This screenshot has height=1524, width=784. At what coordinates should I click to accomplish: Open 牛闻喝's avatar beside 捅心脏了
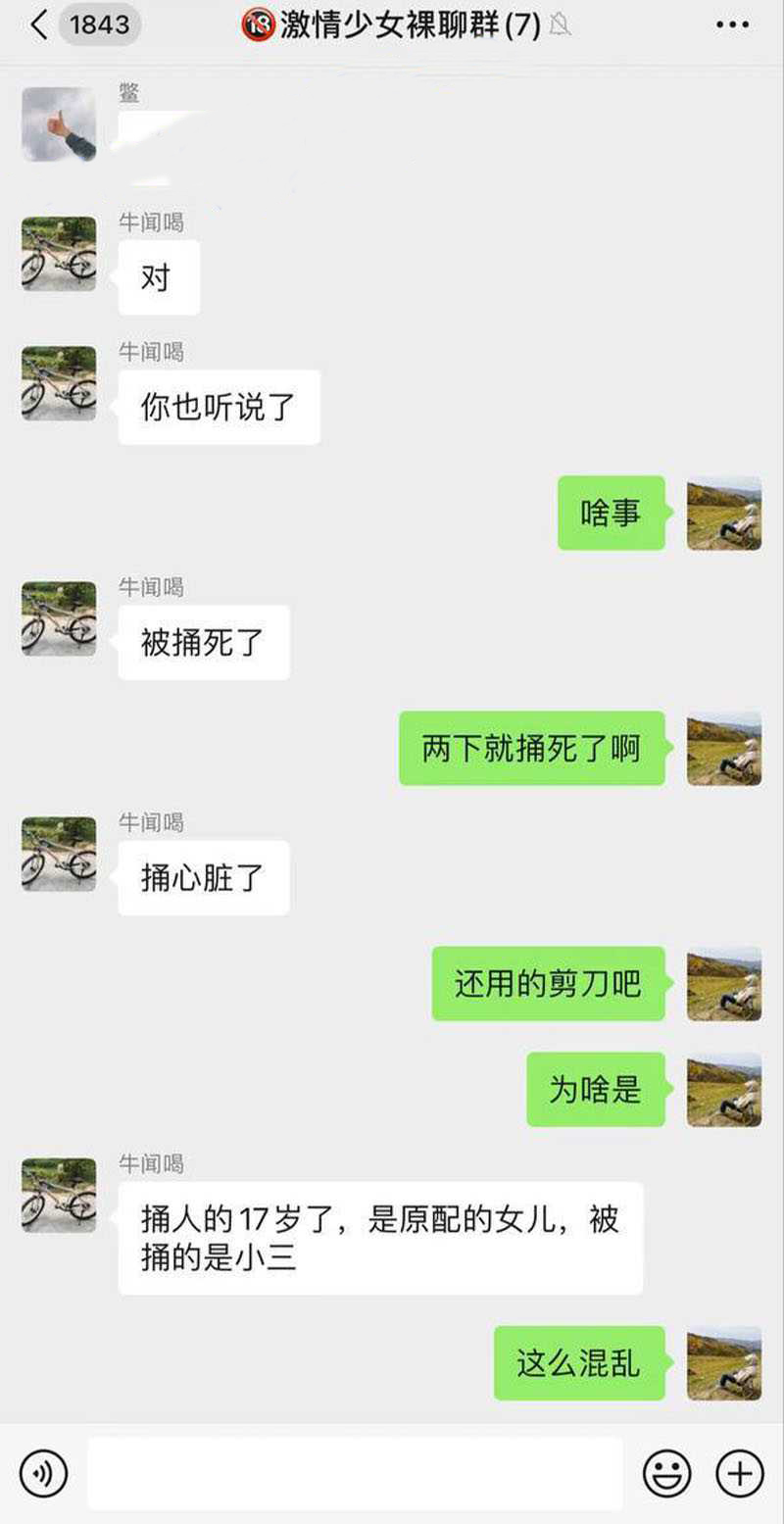59,854
